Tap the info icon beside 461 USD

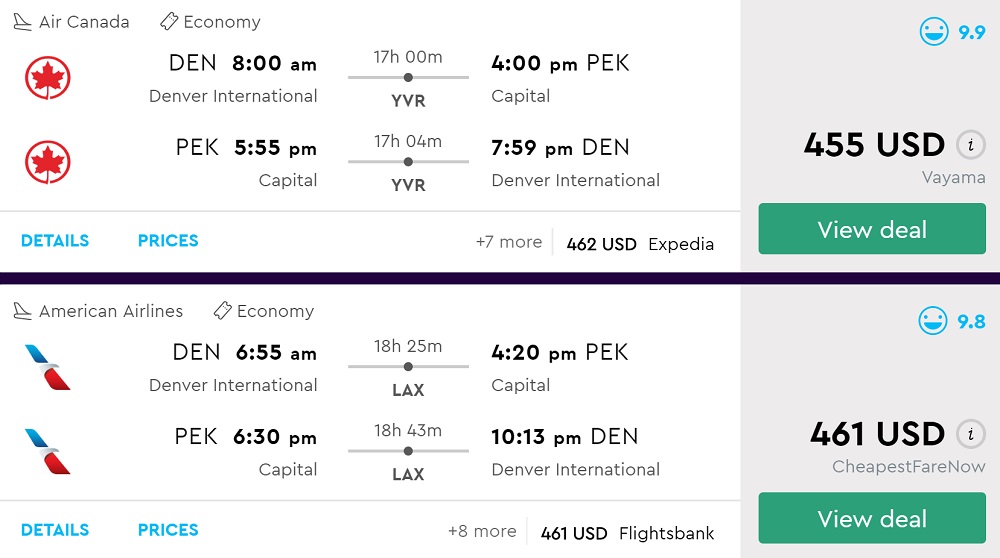(970, 434)
